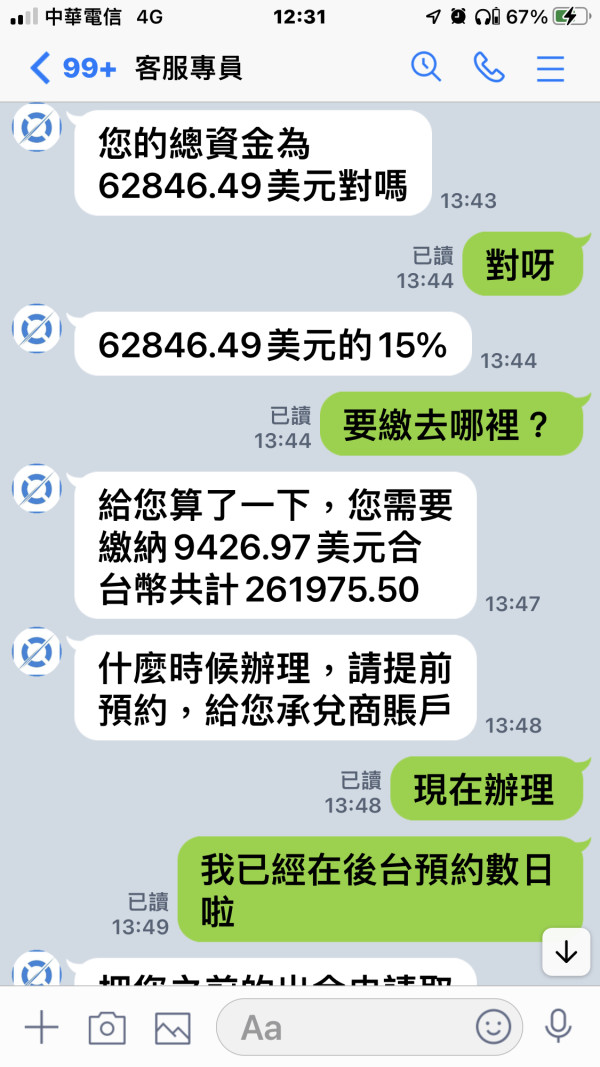Start a voice call with 客服專員

(488, 67)
